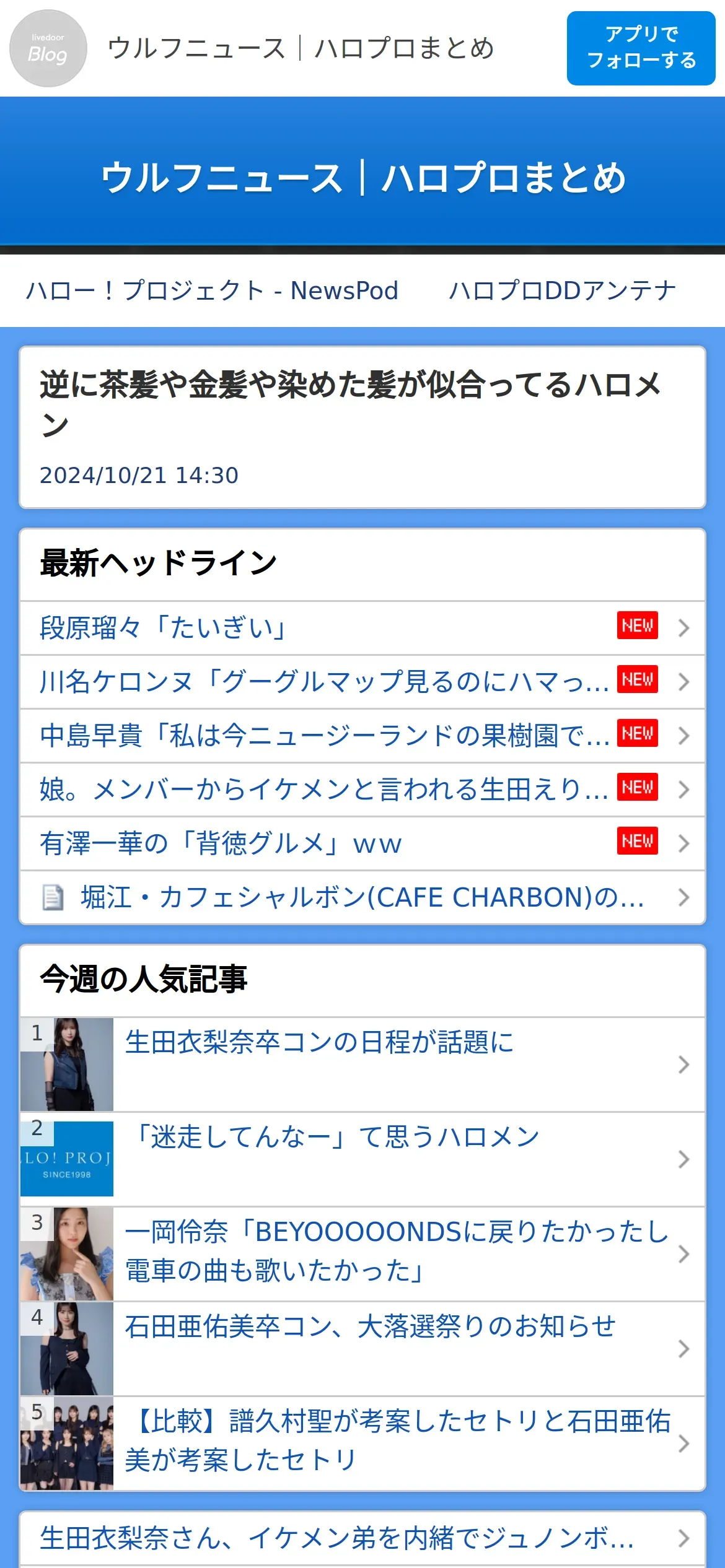Open article 逆に茶髪や金髪や染めた髪が似合ってるハロメン
Screen dimensions: 725x1568
pos(350,403)
